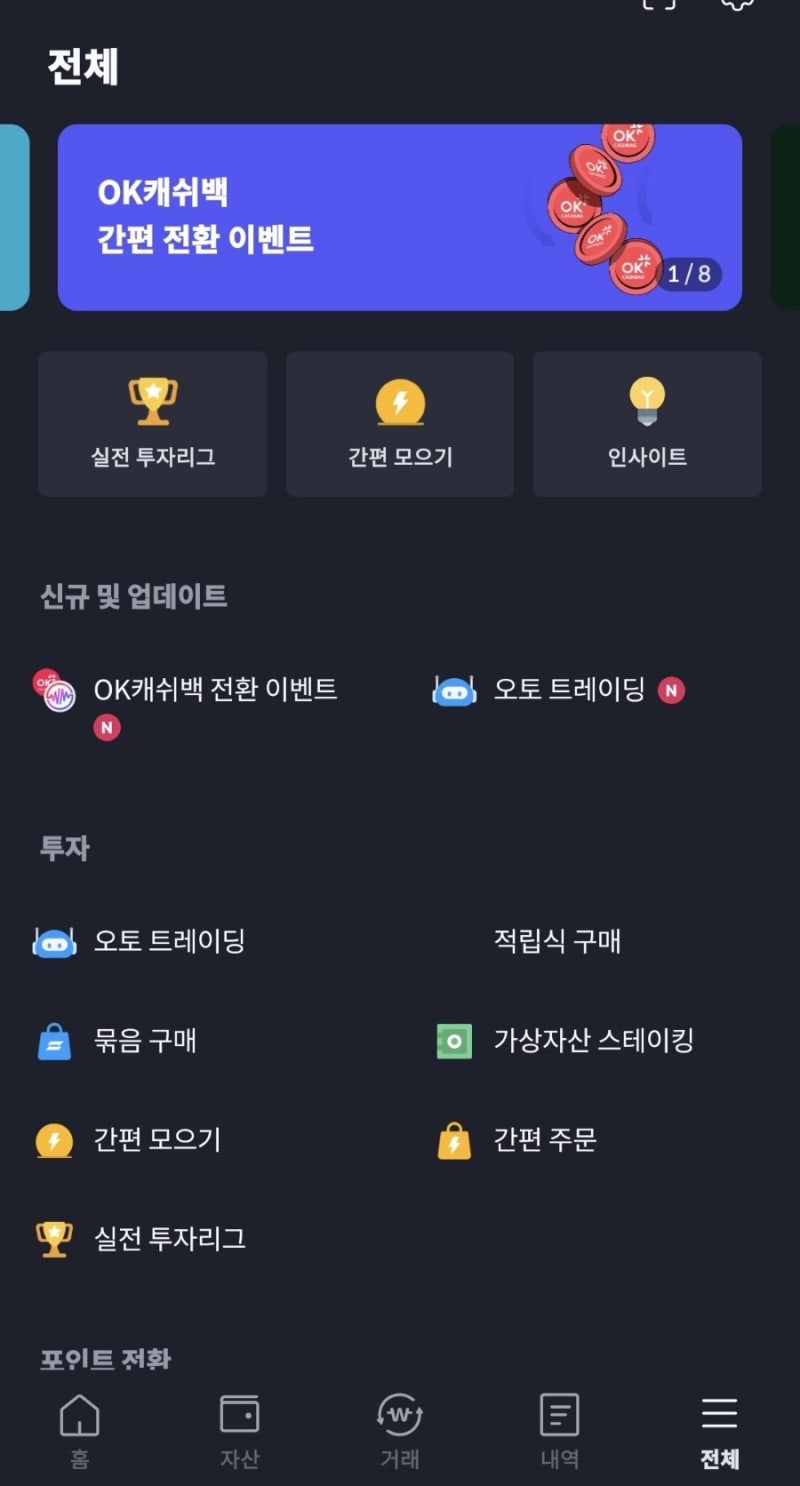Open 가상자산 스테이킹 via its green icon
Screen dimensions: 800x1486
click(452, 1041)
